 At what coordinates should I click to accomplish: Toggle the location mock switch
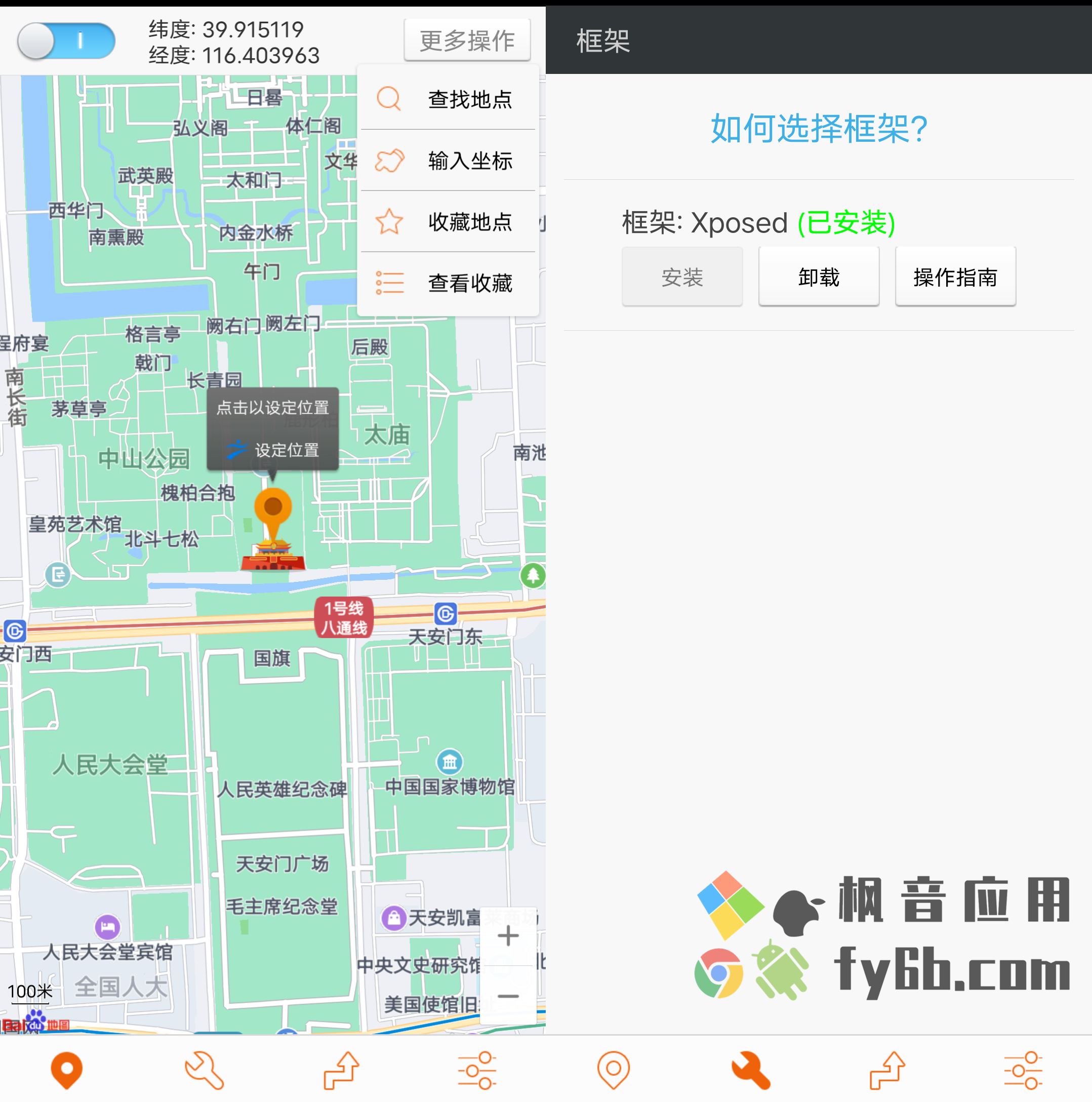[66, 41]
